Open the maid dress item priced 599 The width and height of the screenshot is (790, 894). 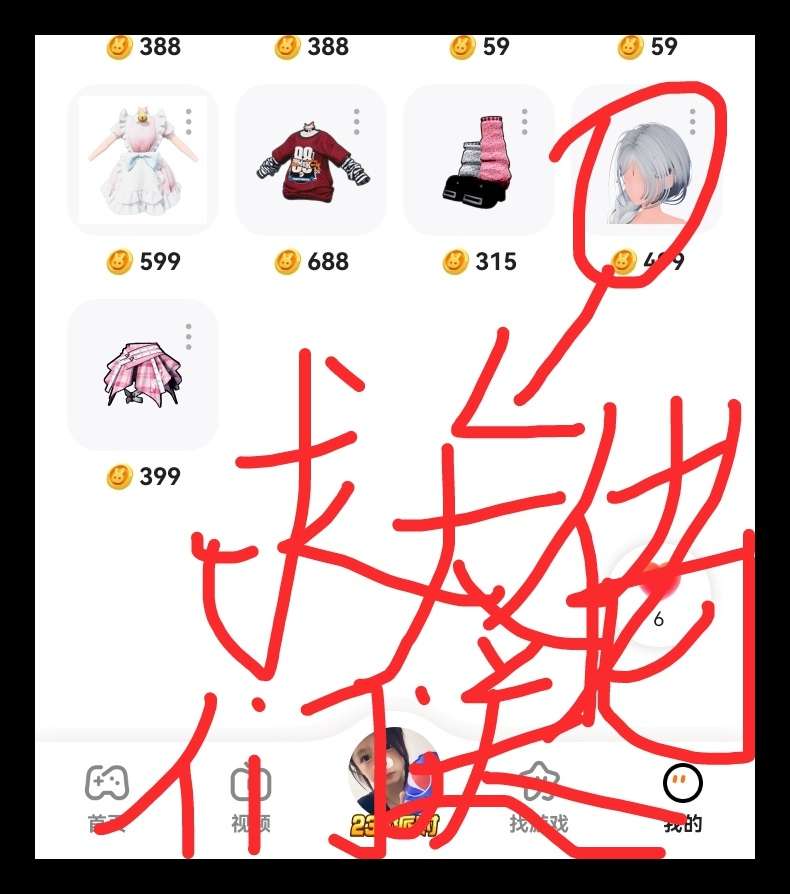click(142, 162)
